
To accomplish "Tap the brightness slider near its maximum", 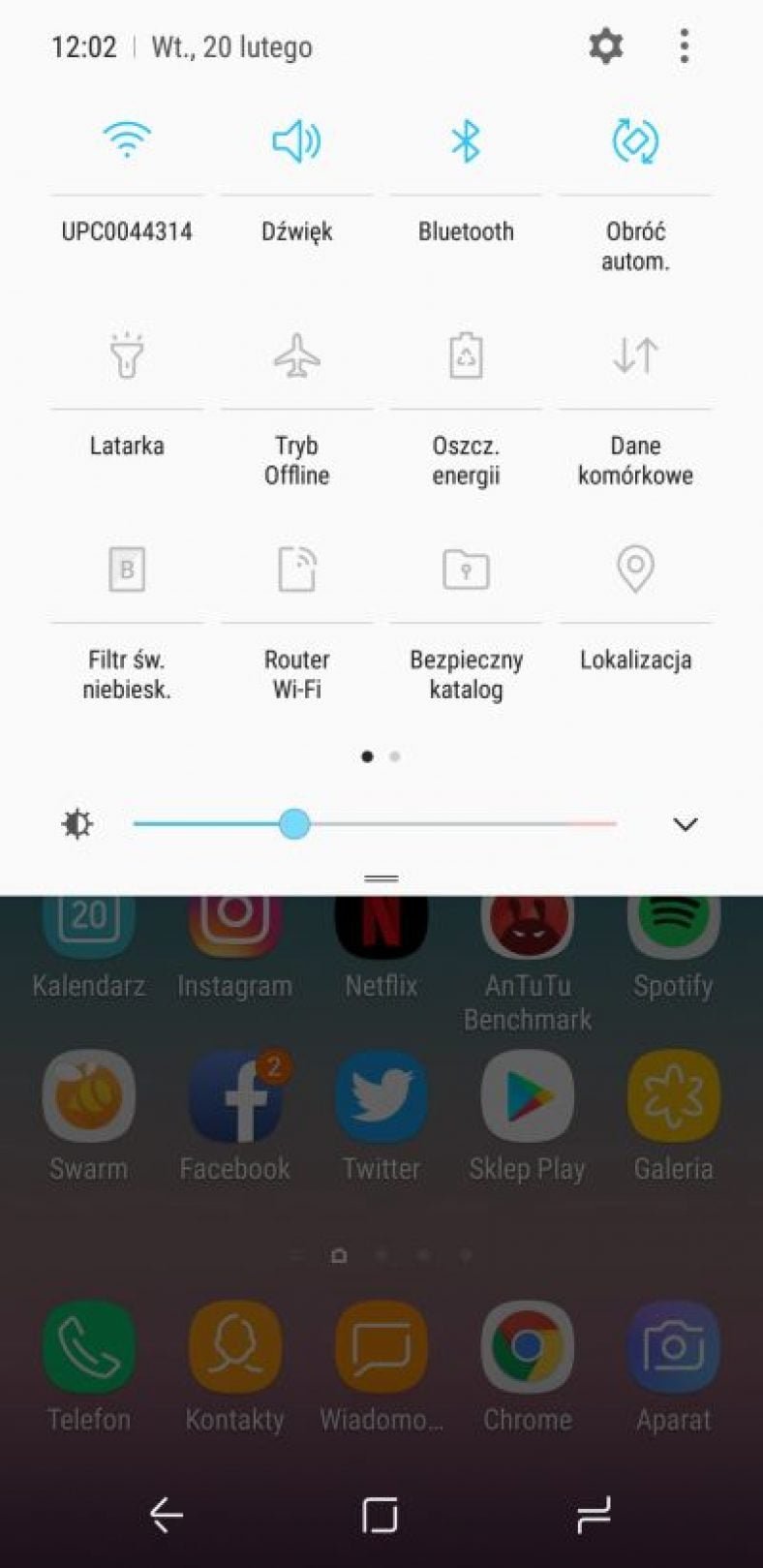I will (x=605, y=824).
